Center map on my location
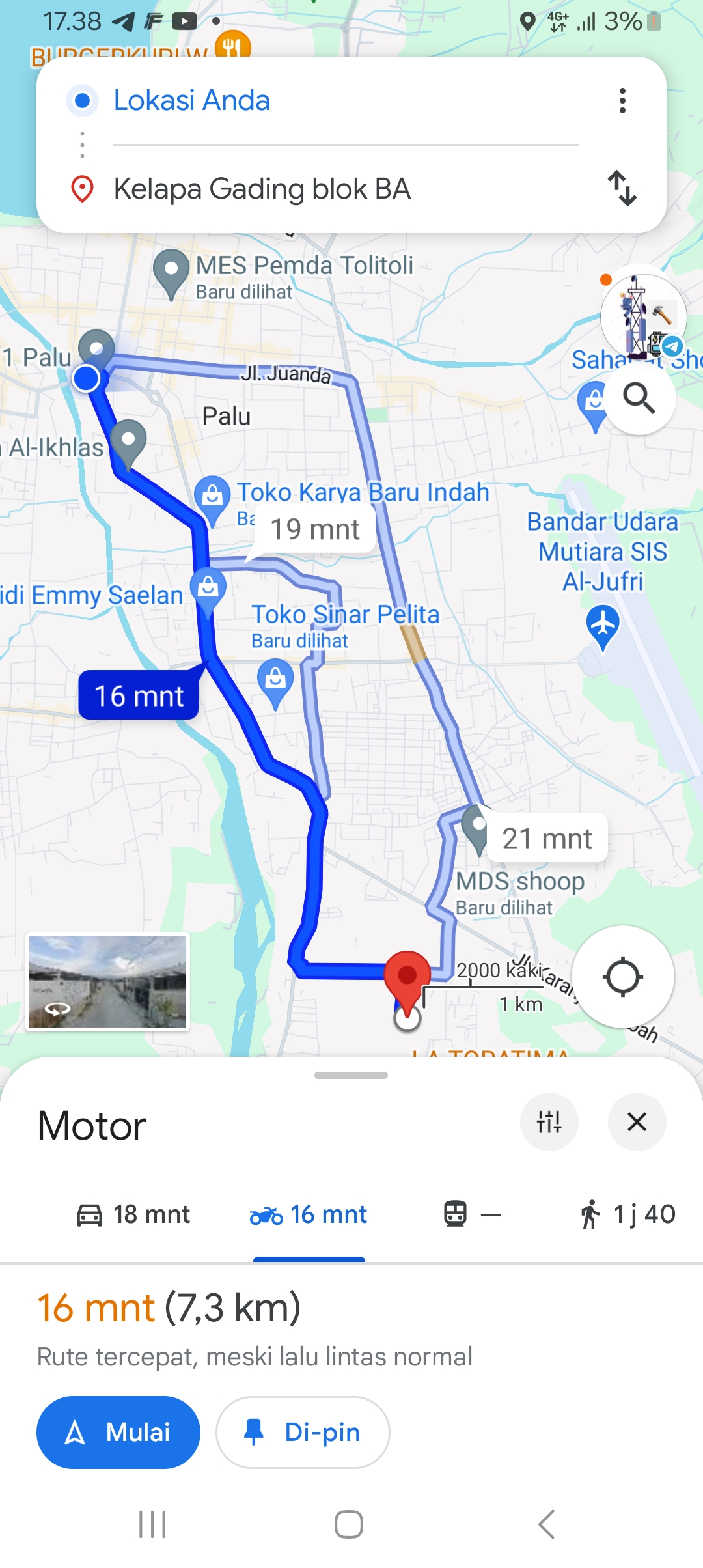703x1568 pixels. [623, 977]
